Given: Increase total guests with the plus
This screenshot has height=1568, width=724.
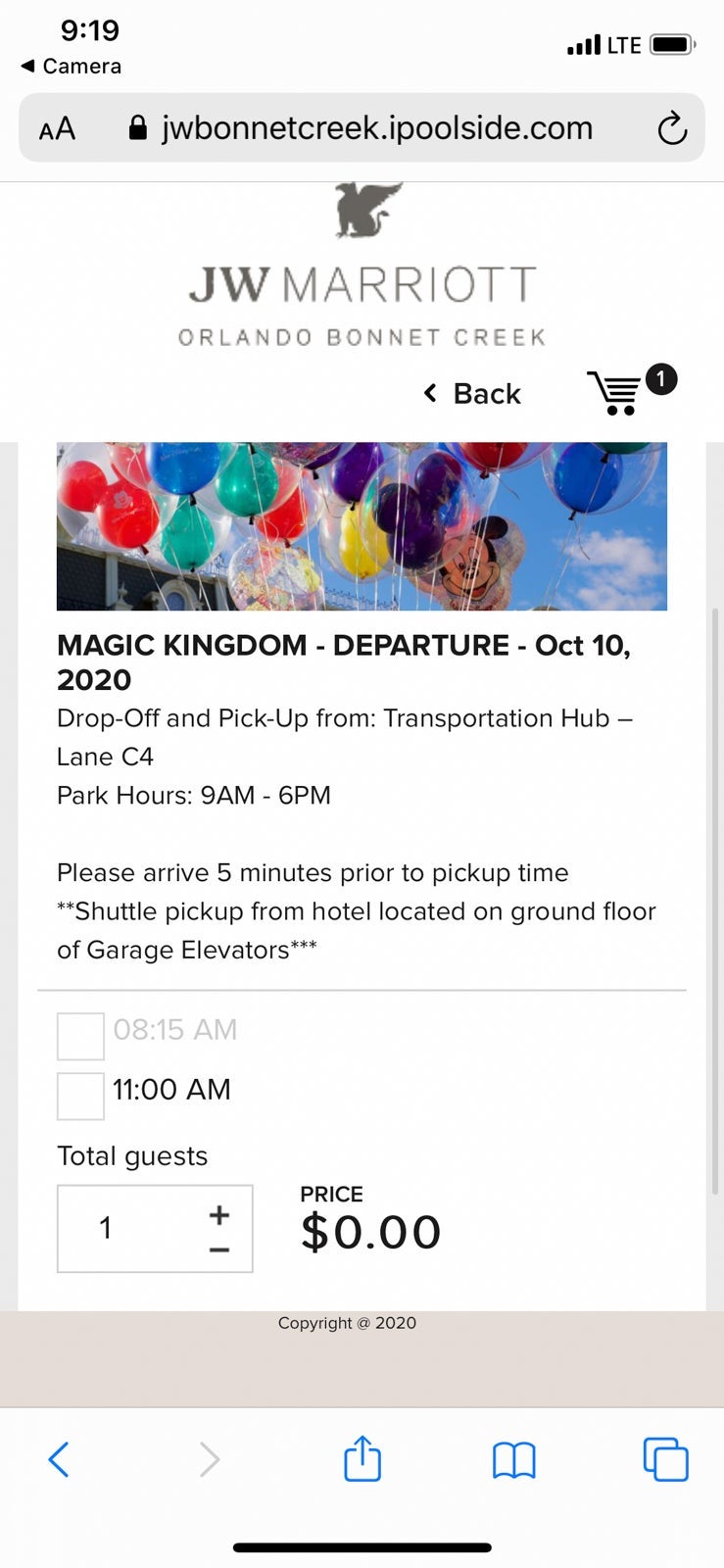Looking at the screenshot, I should tap(219, 1215).
